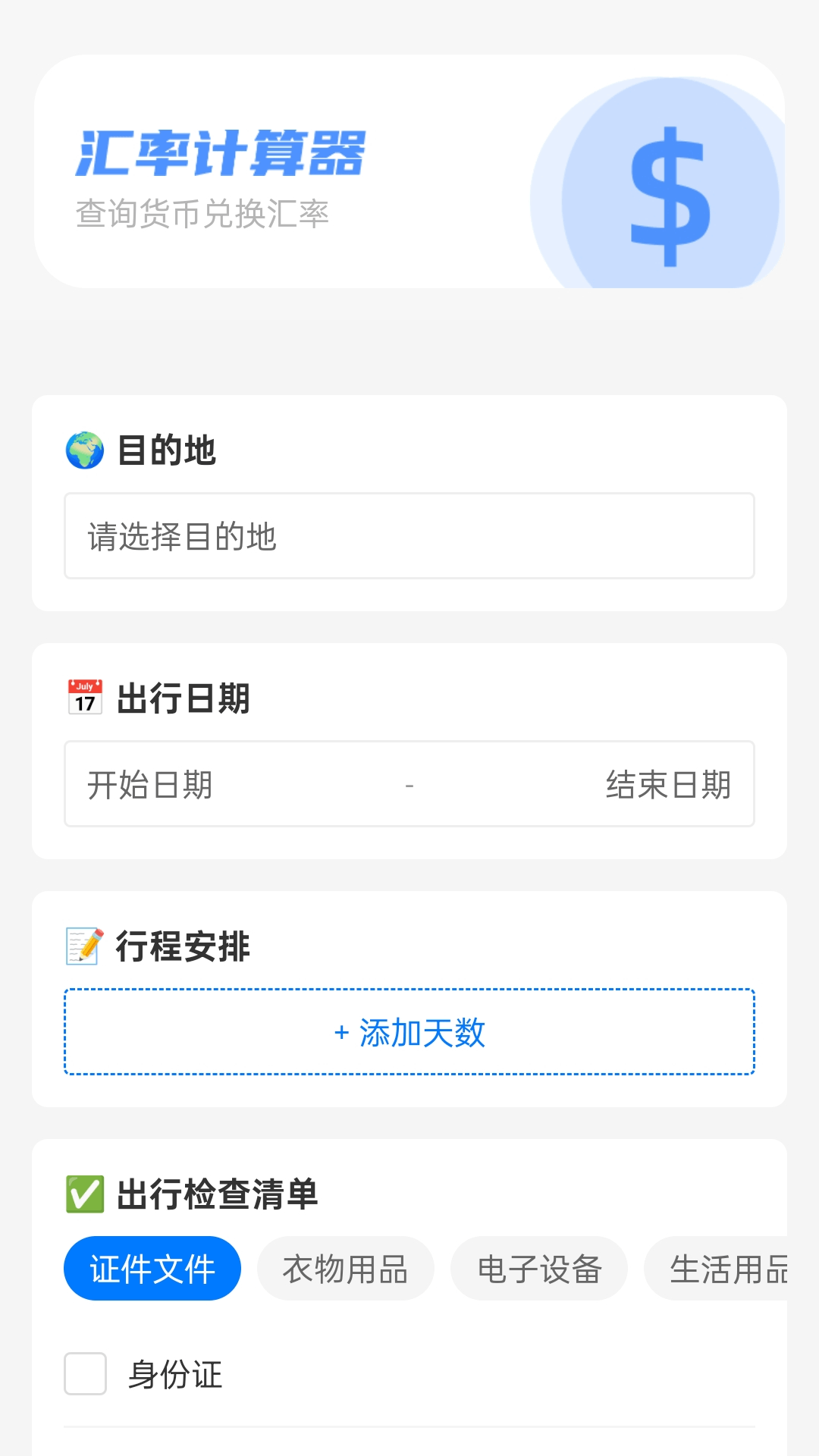Open the 汇率计算器 currency calculator card

tap(409, 171)
